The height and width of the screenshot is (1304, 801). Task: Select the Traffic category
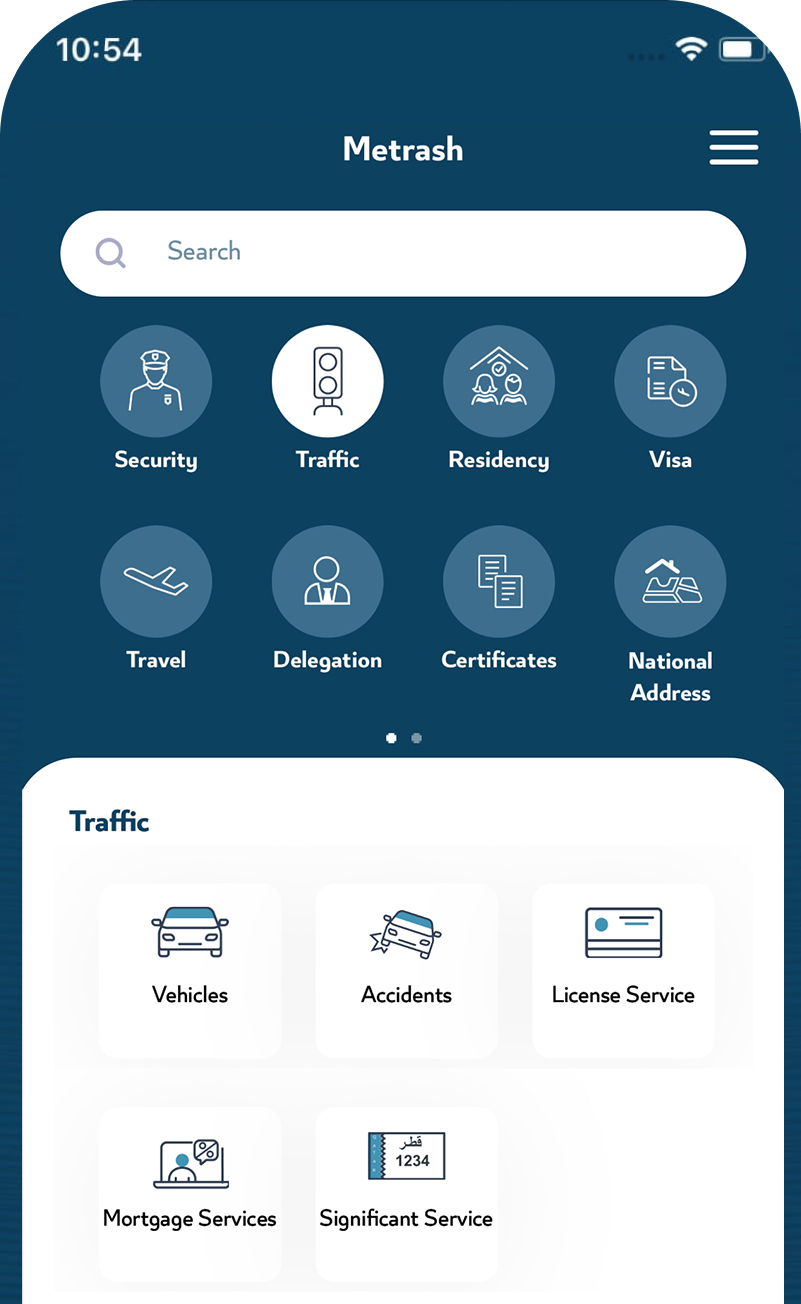tap(327, 382)
